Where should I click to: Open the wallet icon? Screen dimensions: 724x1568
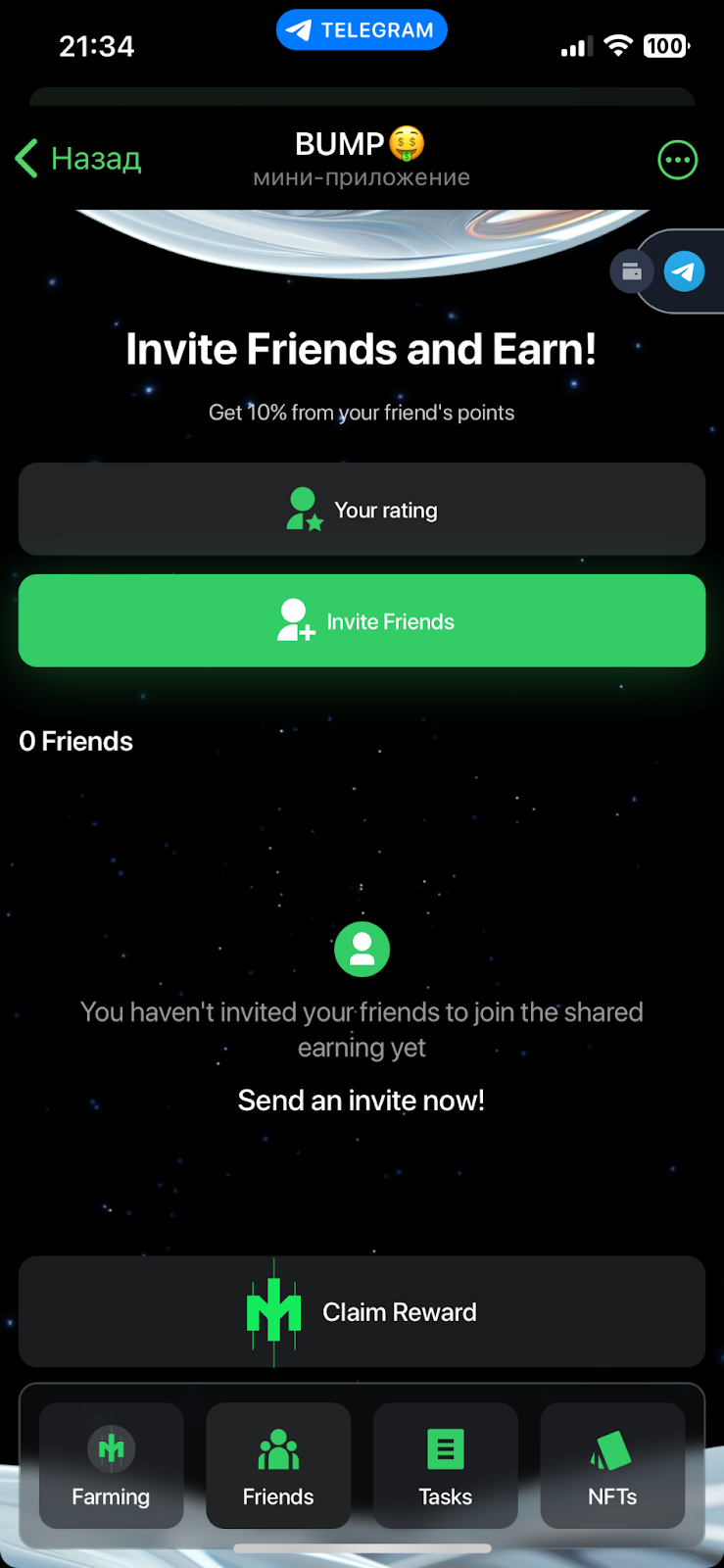(x=632, y=271)
